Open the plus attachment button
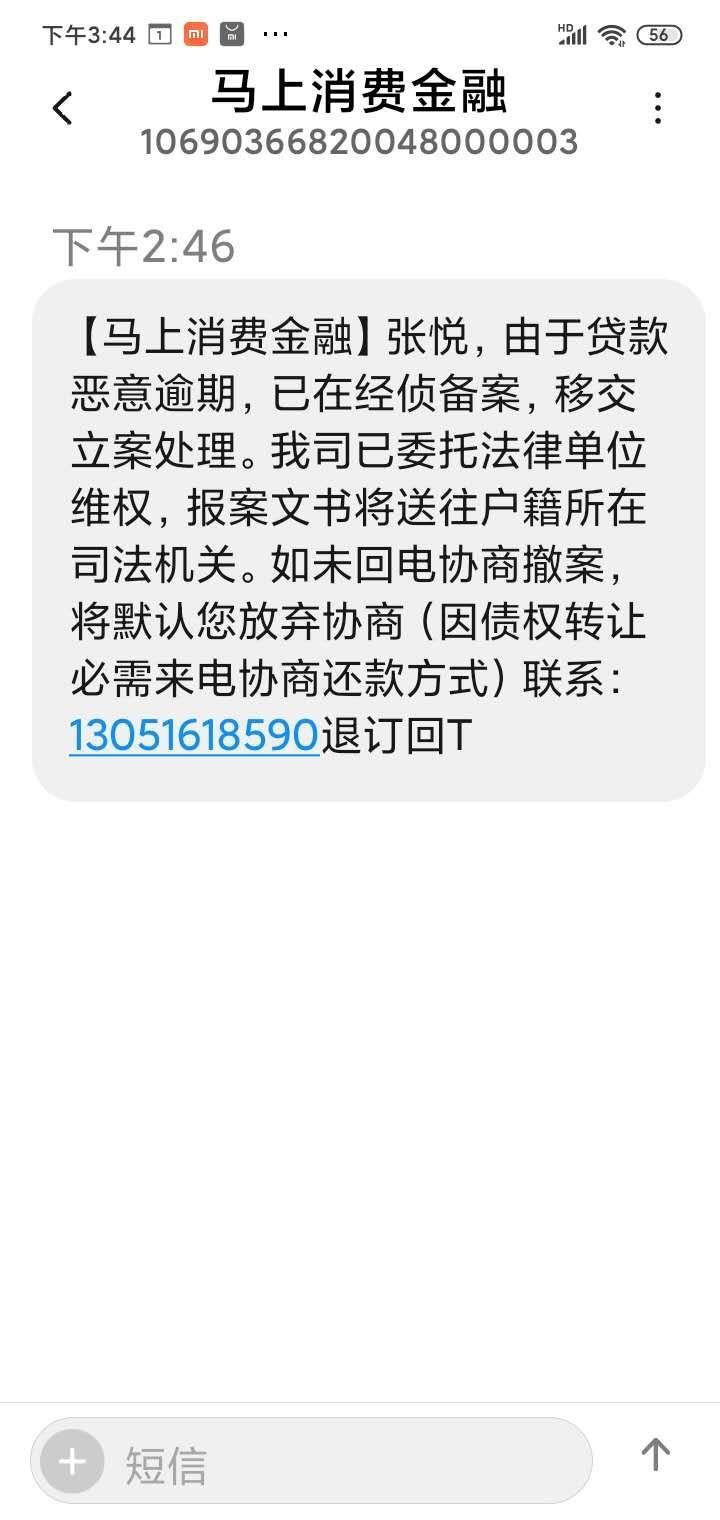 [x=72, y=1462]
